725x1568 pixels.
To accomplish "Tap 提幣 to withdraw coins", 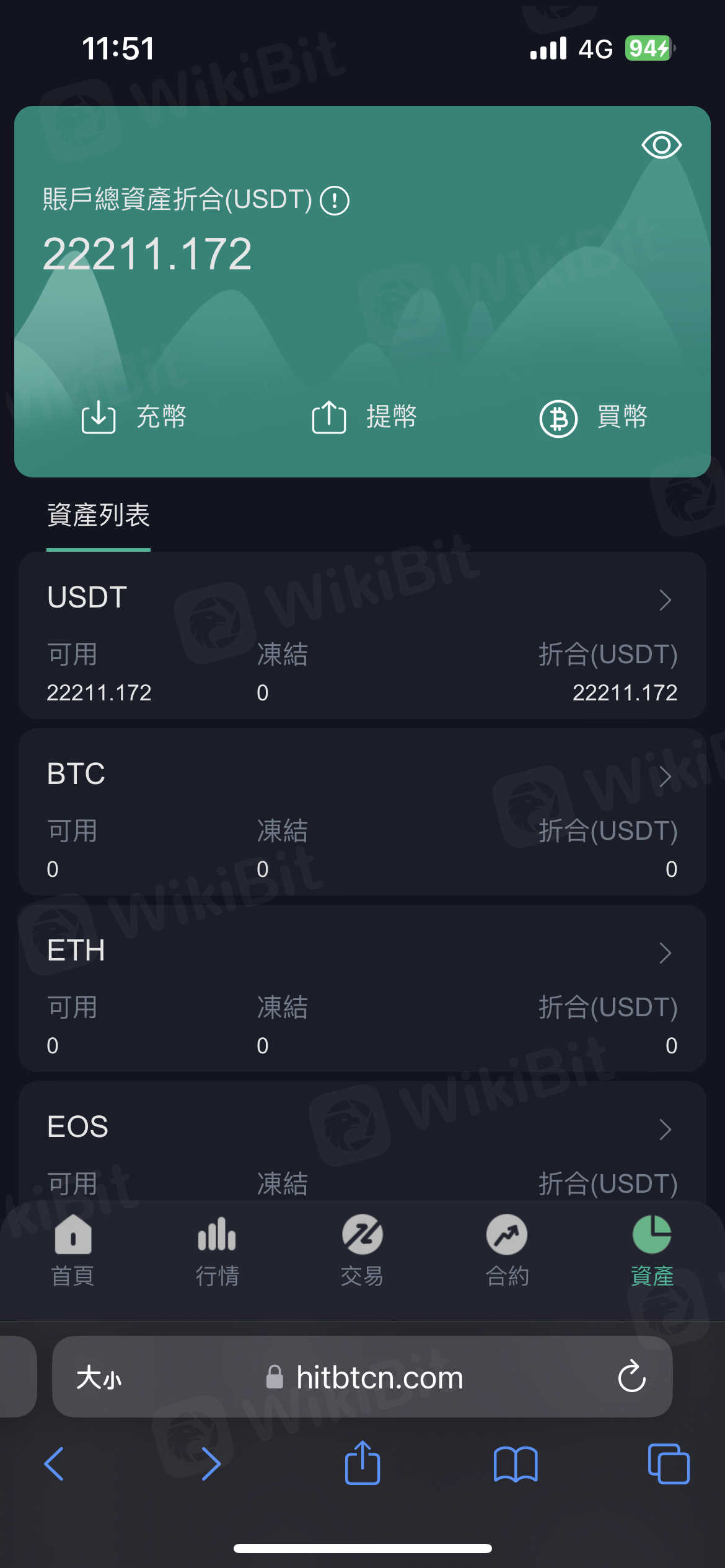I will point(364,417).
